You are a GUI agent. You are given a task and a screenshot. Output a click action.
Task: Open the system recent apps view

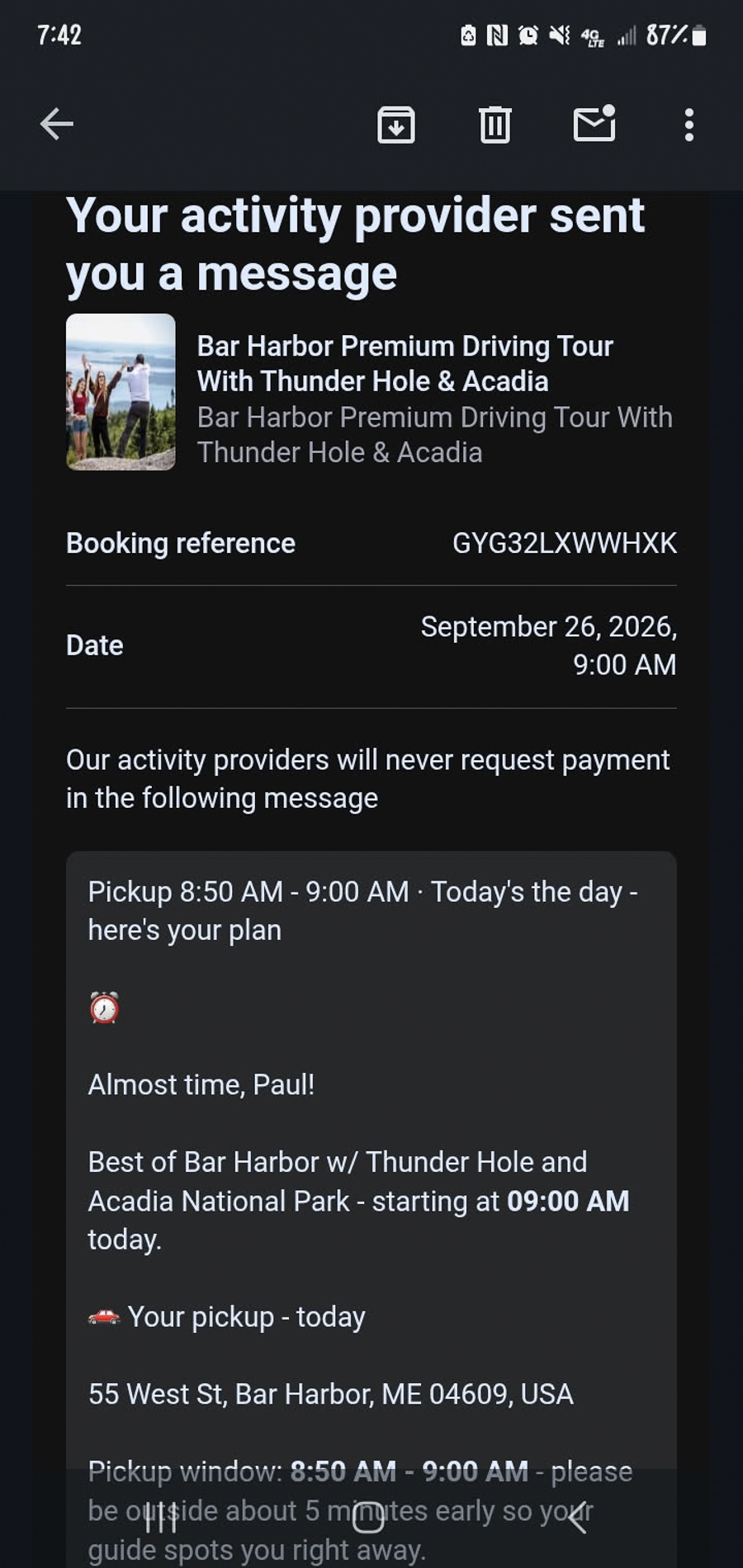pos(161,1517)
